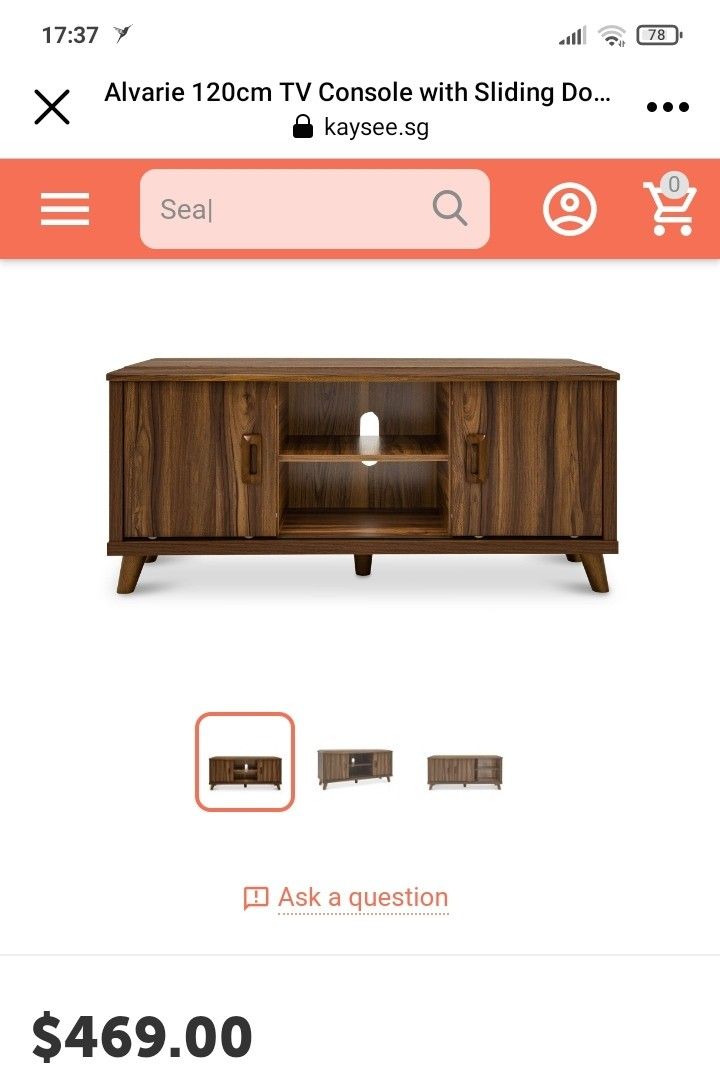Open the hamburger navigation menu
720x1078 pixels.
[64, 209]
